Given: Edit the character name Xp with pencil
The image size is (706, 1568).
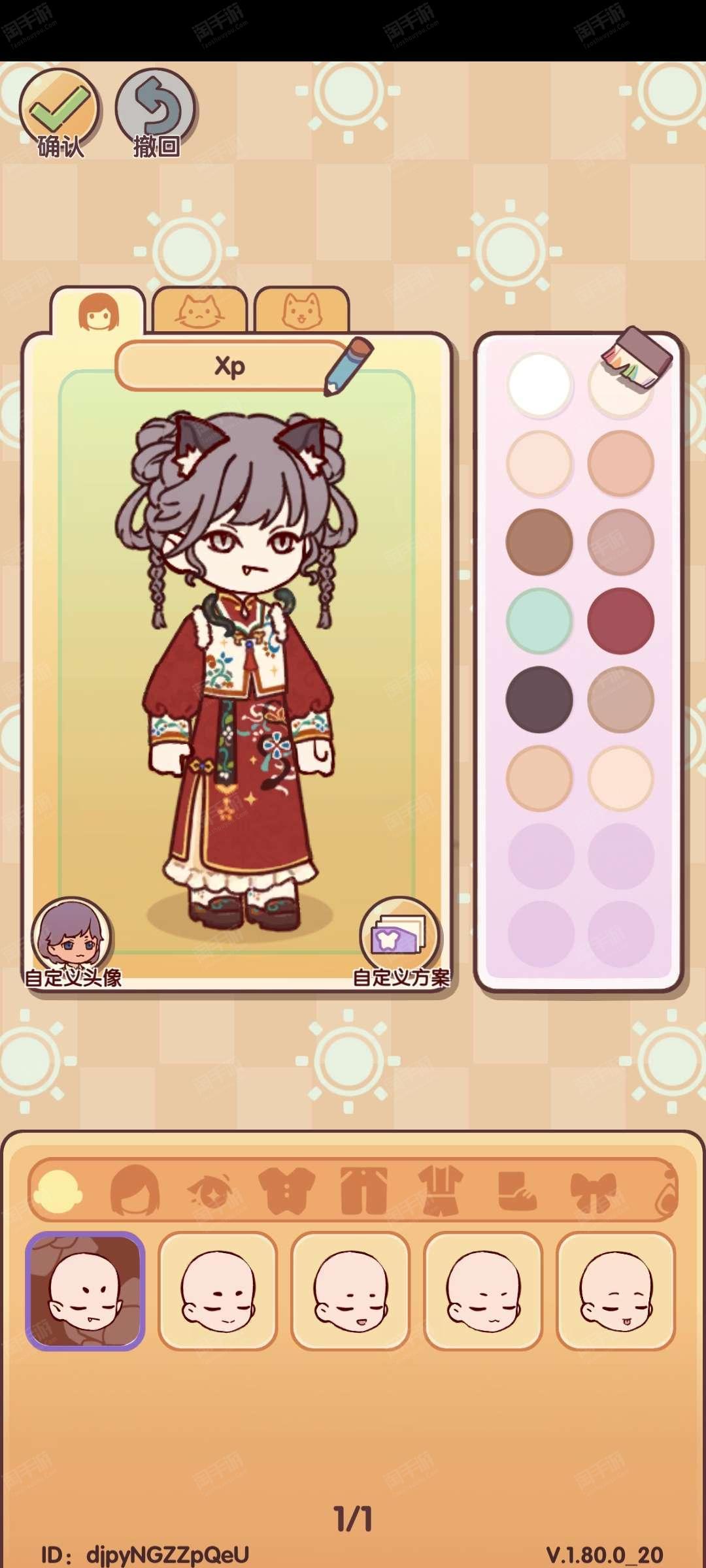Looking at the screenshot, I should click(x=348, y=366).
